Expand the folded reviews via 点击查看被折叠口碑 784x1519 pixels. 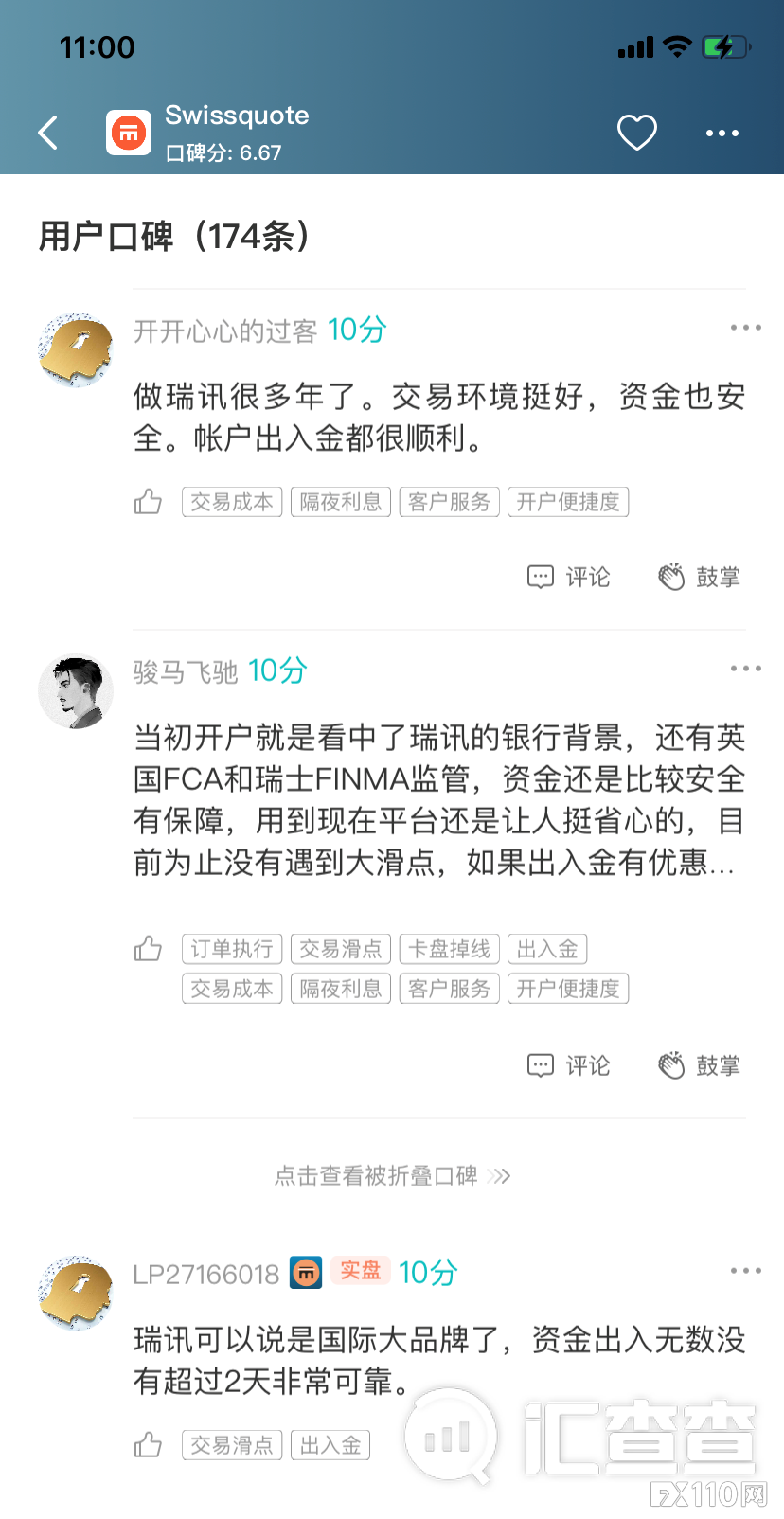coord(392,1176)
